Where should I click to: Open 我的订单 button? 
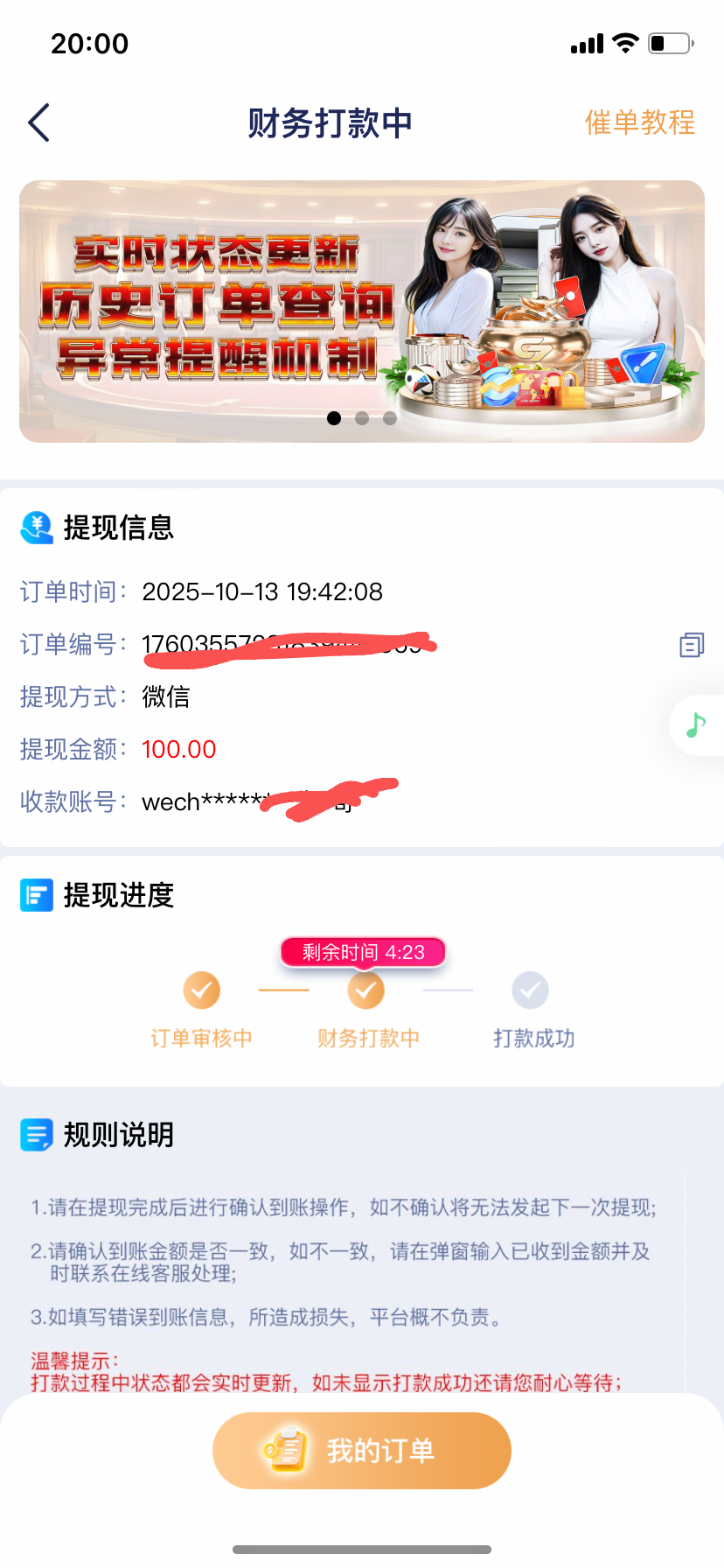click(x=362, y=1450)
